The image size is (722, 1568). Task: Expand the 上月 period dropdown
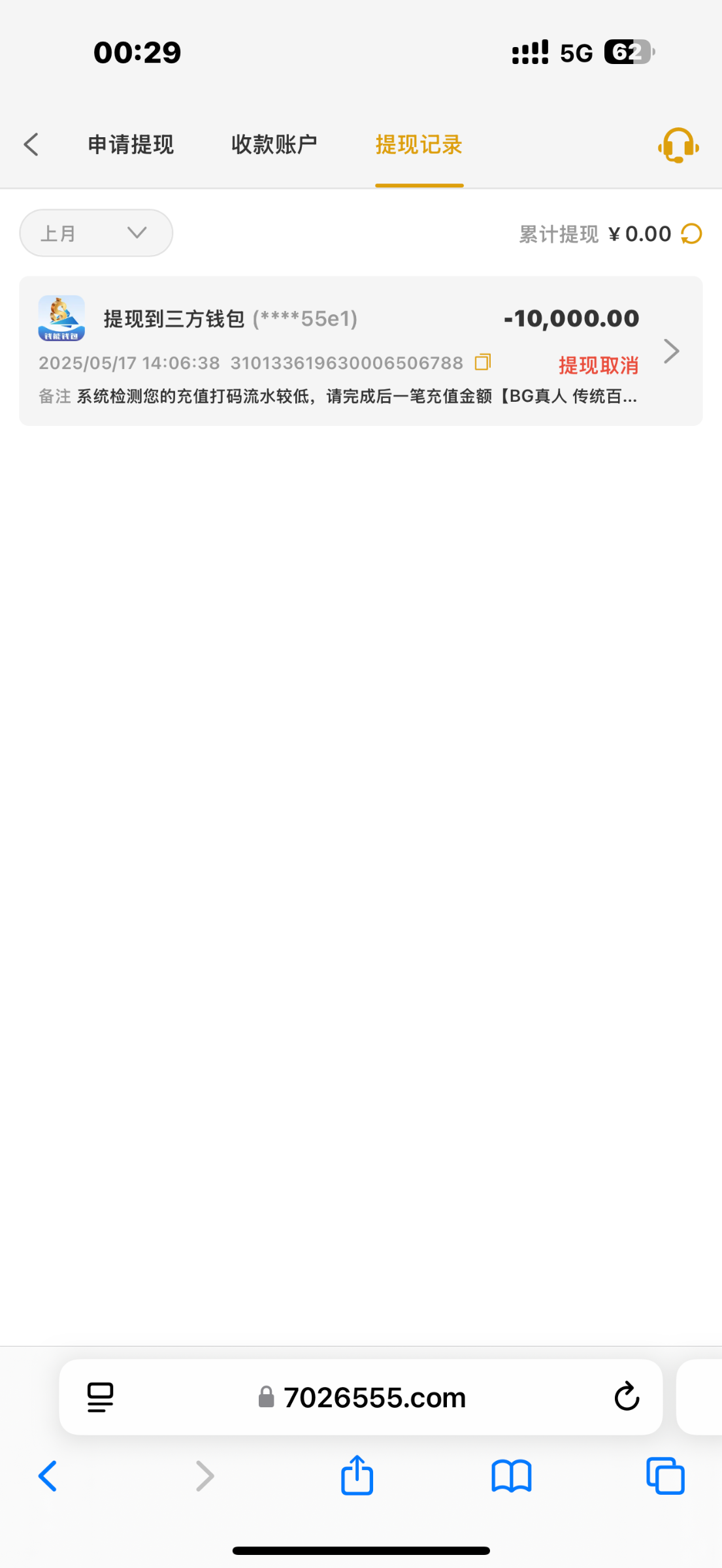tap(96, 233)
